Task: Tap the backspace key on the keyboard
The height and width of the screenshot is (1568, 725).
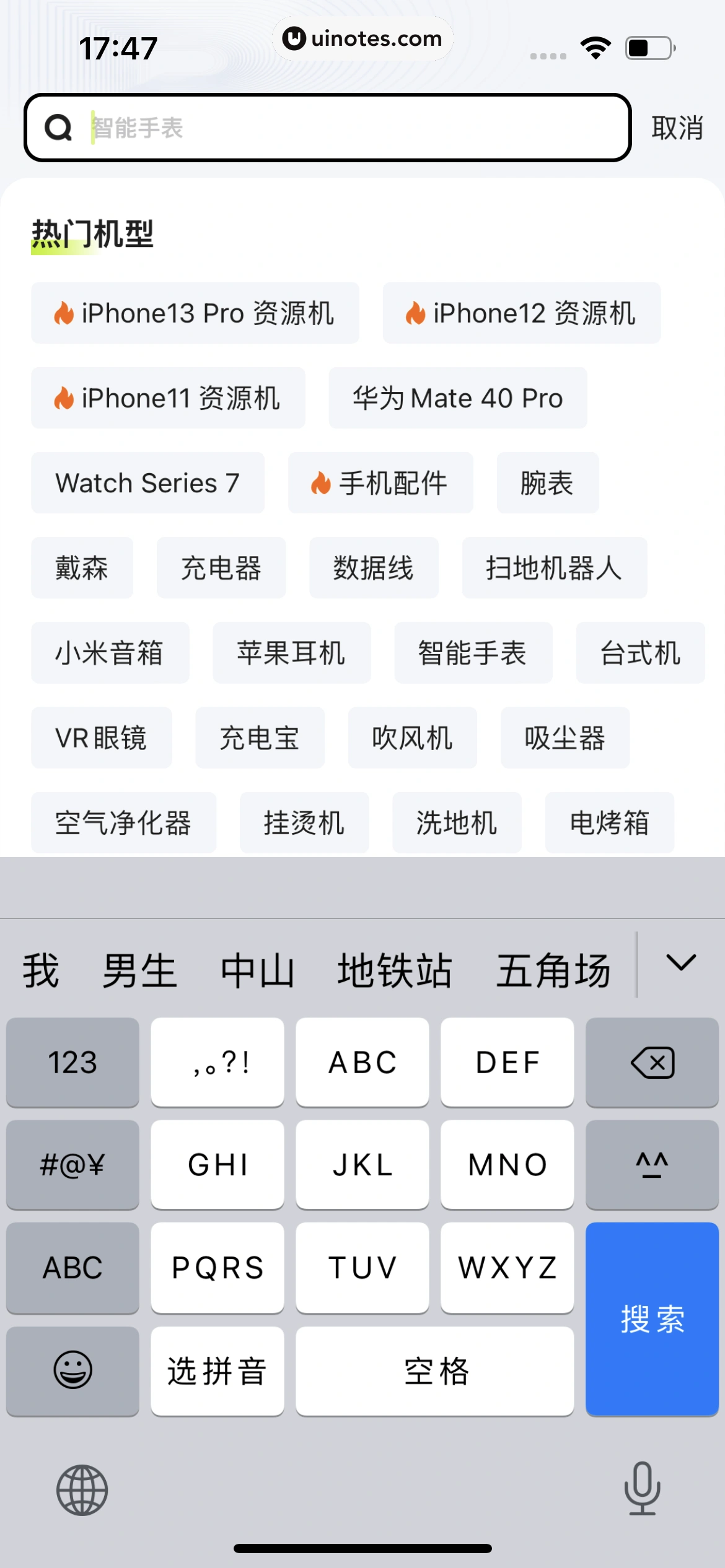Action: (652, 1062)
